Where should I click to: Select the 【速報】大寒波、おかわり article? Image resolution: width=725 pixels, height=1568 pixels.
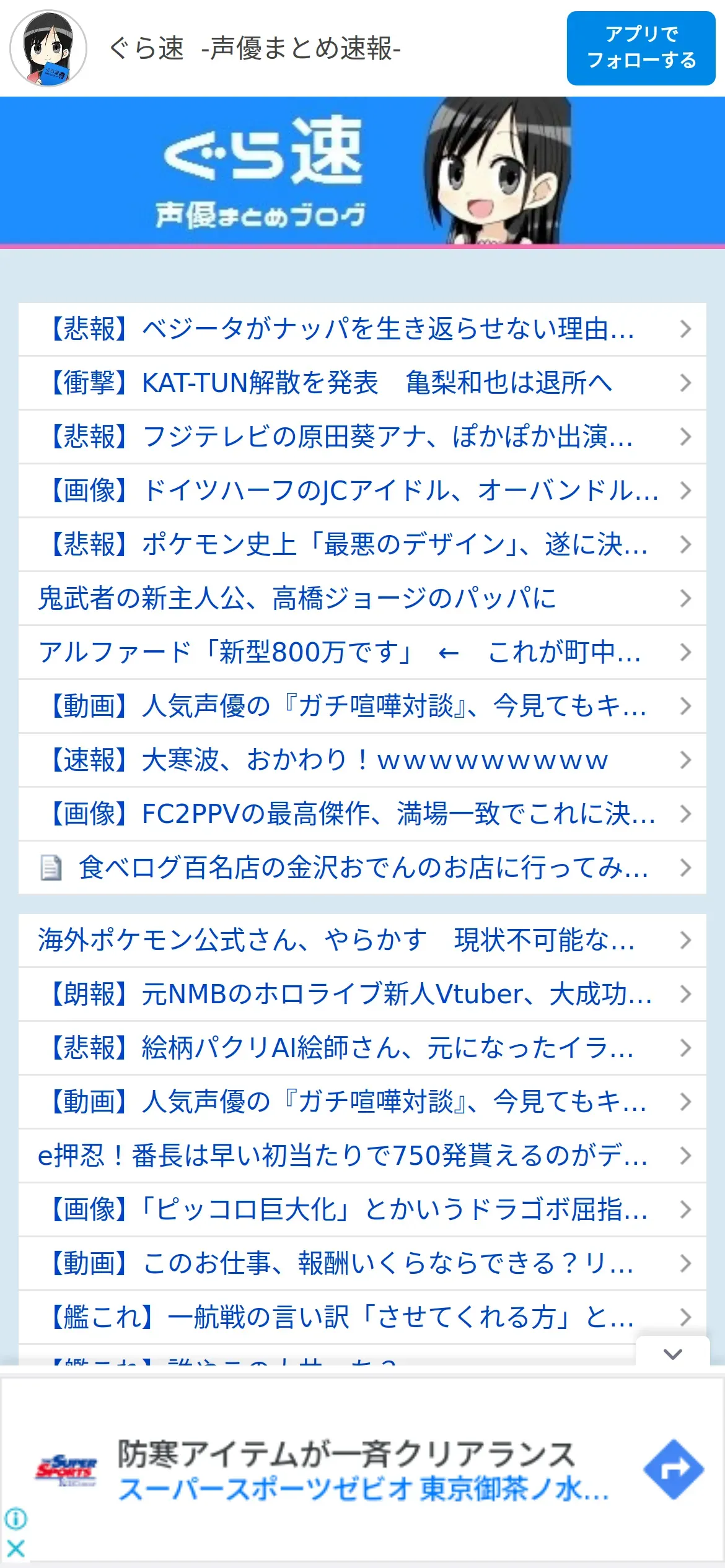[x=362, y=760]
